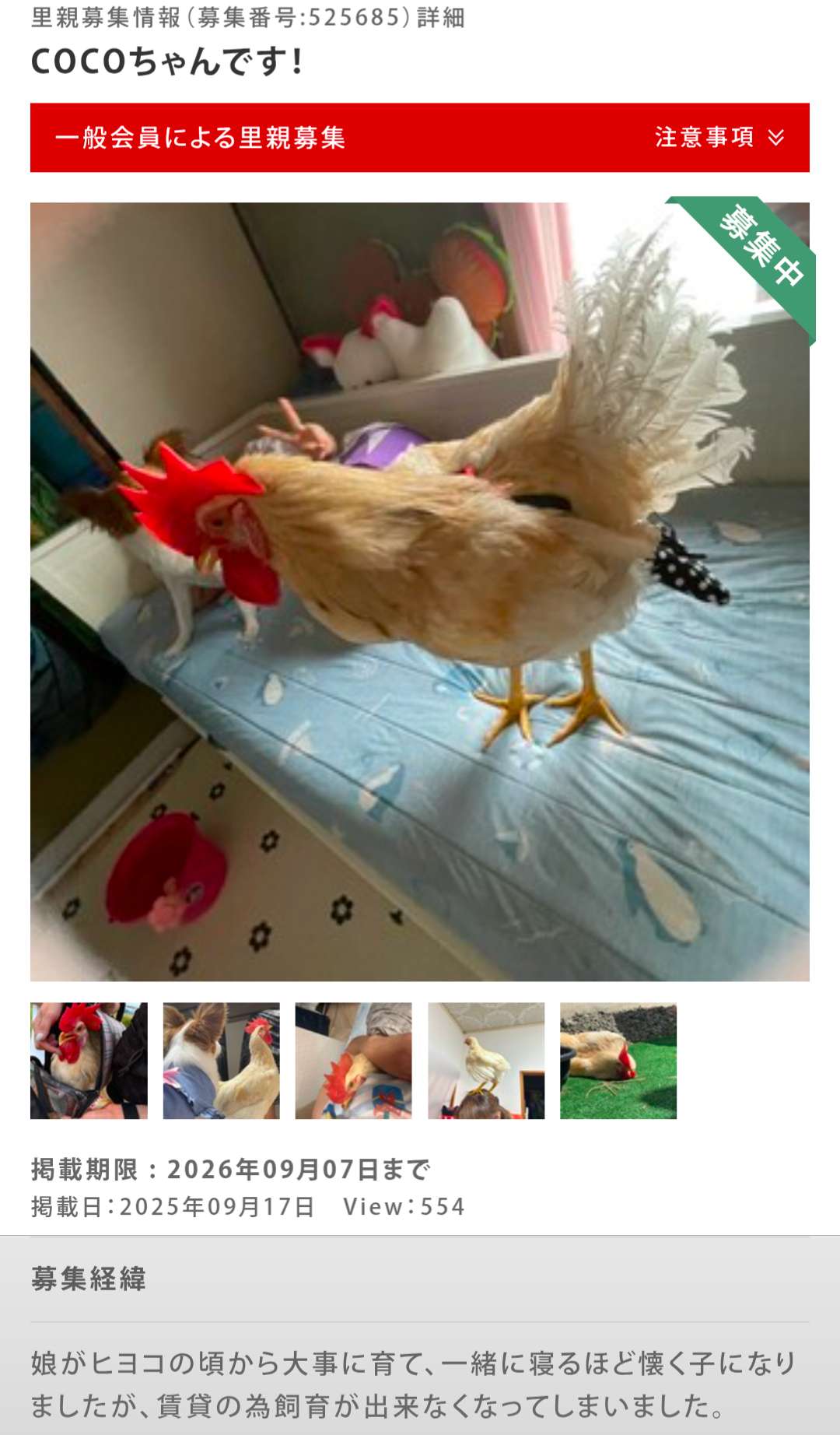Choose thumbnail of rooster standing on a head
Image resolution: width=840 pixels, height=1435 pixels.
point(486,1061)
